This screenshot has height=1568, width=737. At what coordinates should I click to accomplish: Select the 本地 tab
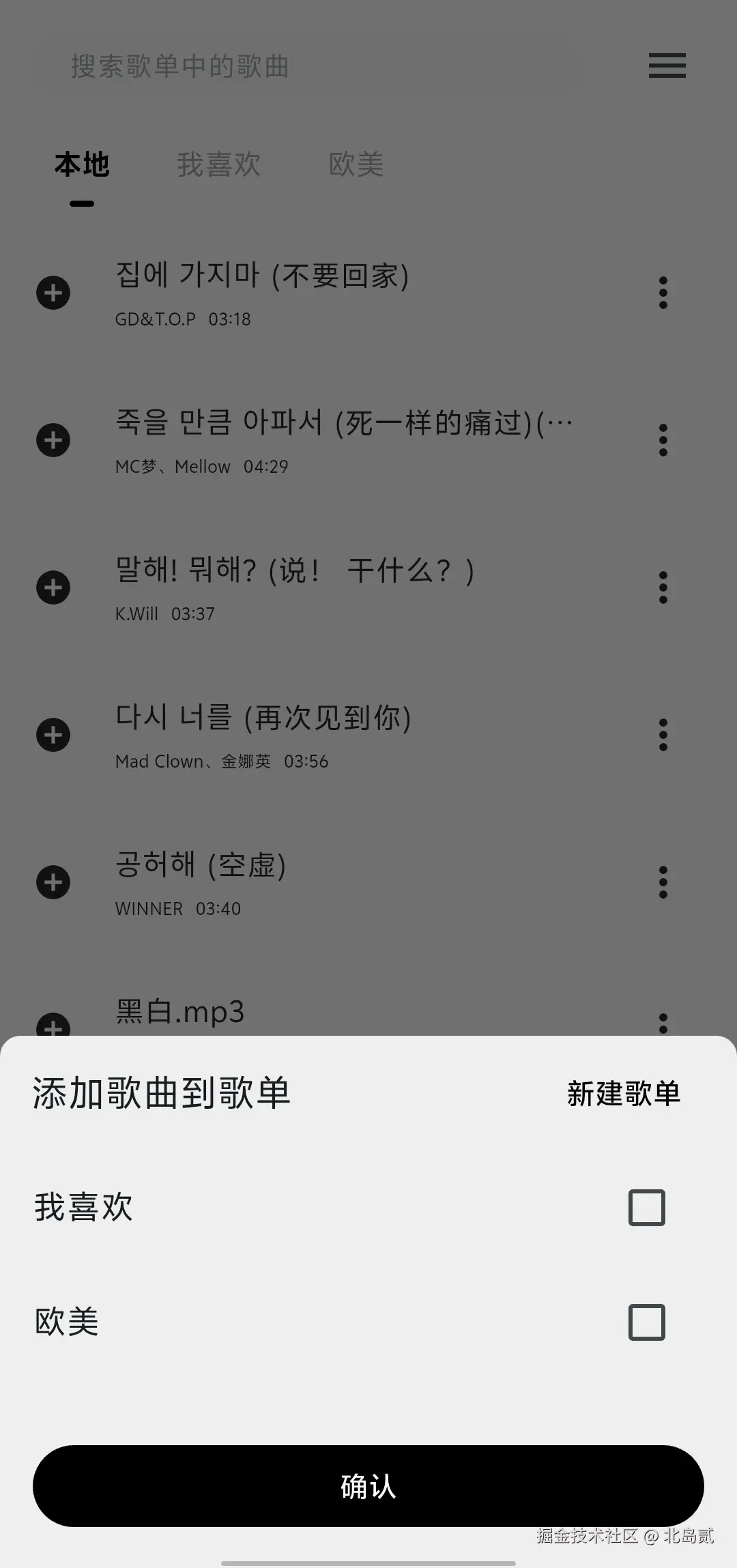pos(82,164)
